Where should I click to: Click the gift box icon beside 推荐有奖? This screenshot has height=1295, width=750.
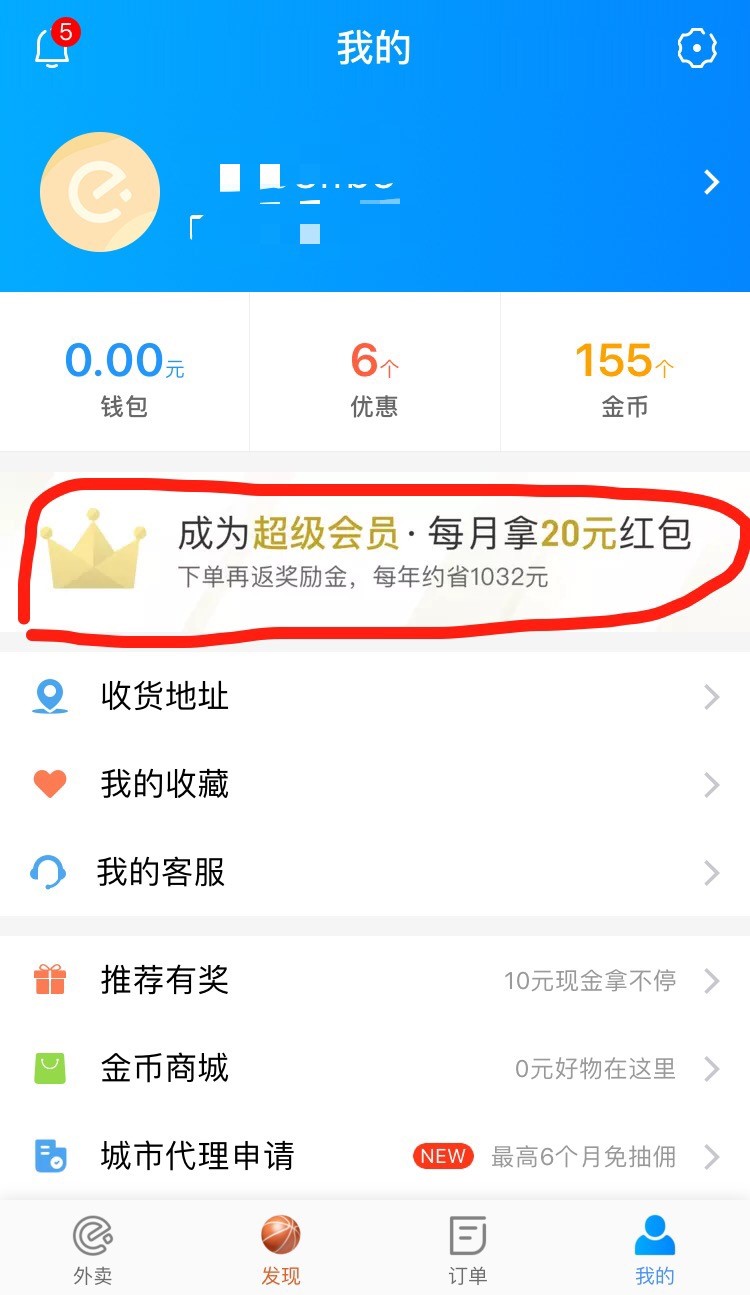tap(50, 981)
